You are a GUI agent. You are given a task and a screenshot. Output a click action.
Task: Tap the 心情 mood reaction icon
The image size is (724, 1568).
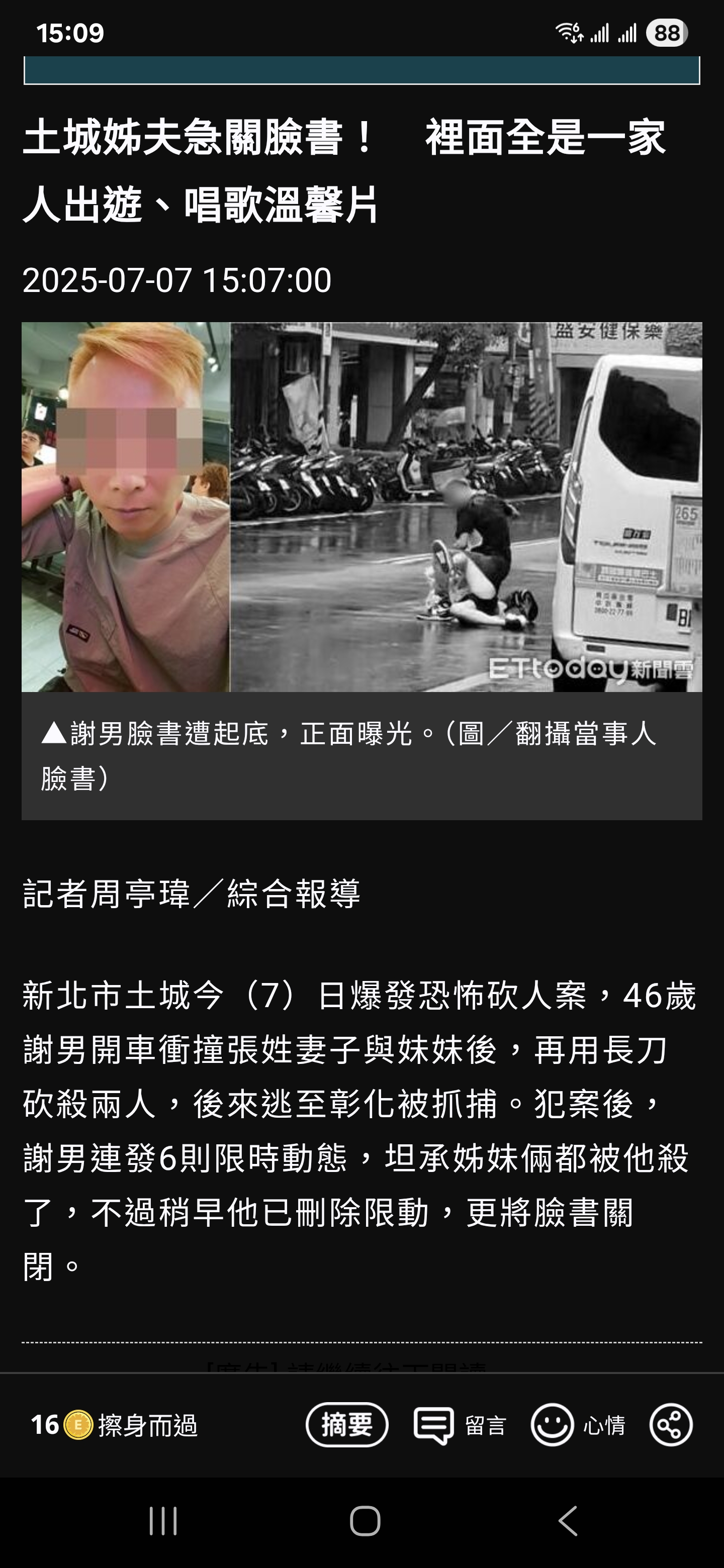[578, 1425]
